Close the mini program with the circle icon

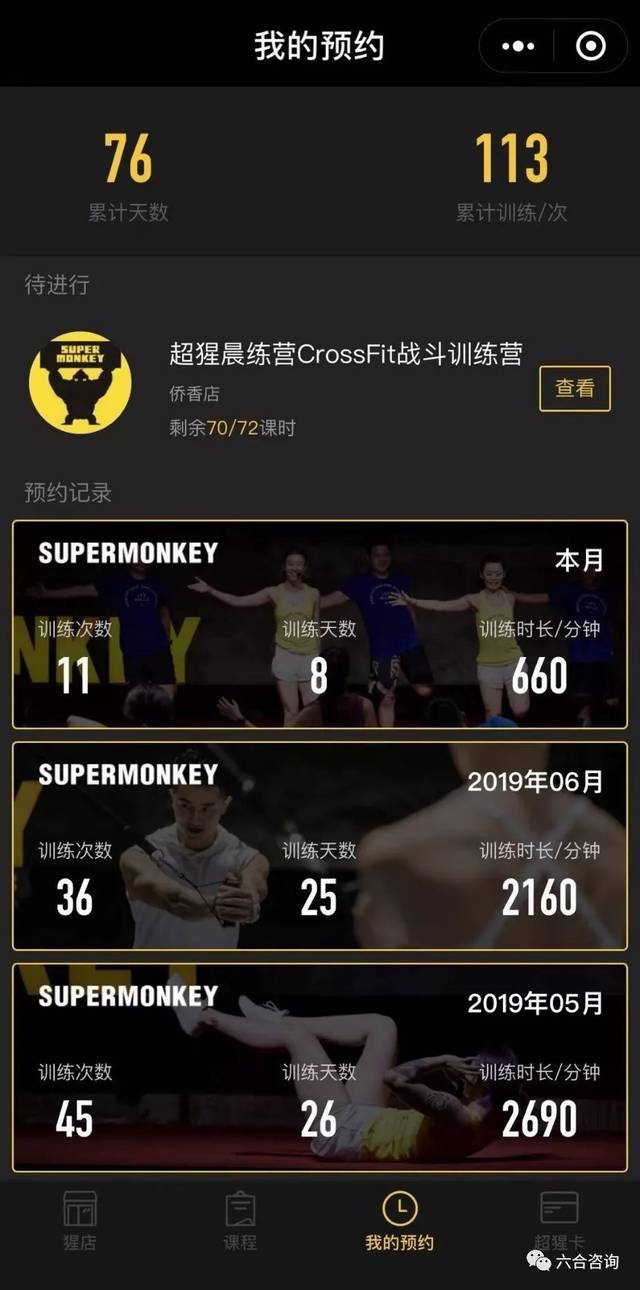coord(591,46)
